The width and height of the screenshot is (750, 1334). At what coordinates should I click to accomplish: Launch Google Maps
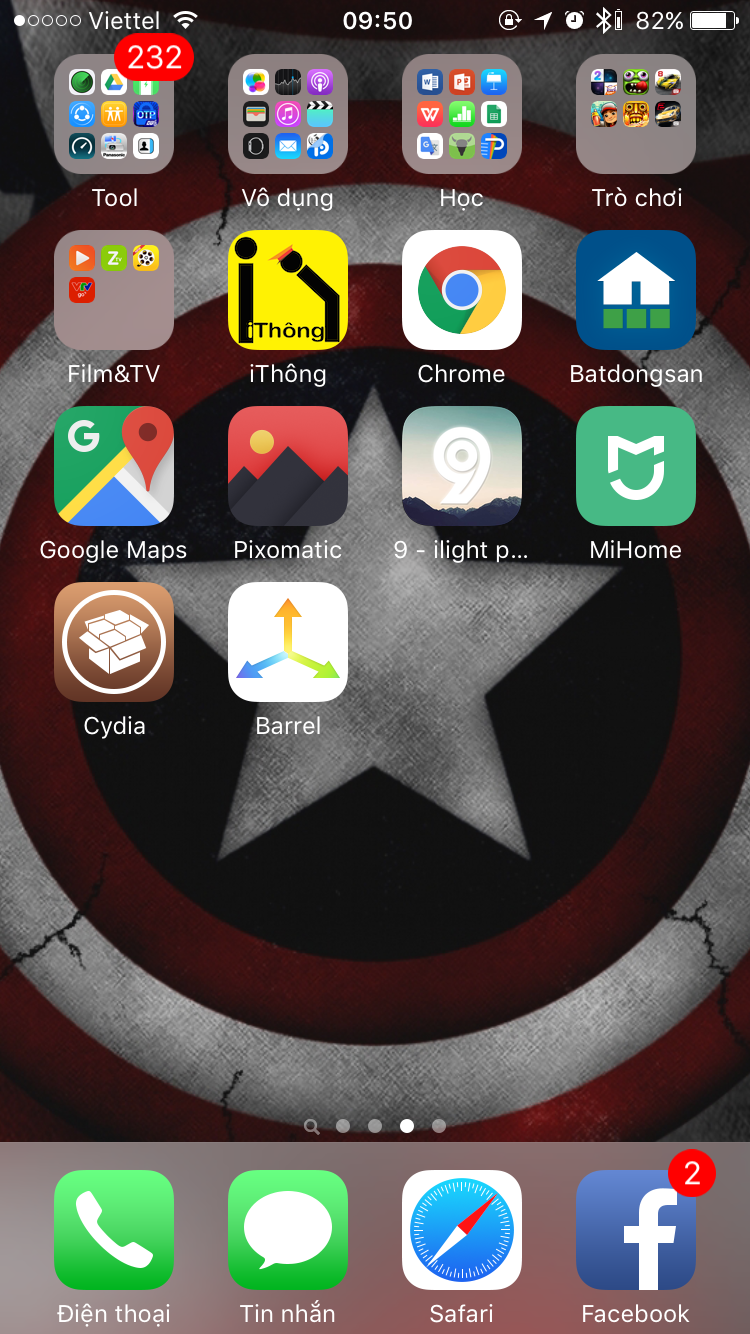pos(114,466)
